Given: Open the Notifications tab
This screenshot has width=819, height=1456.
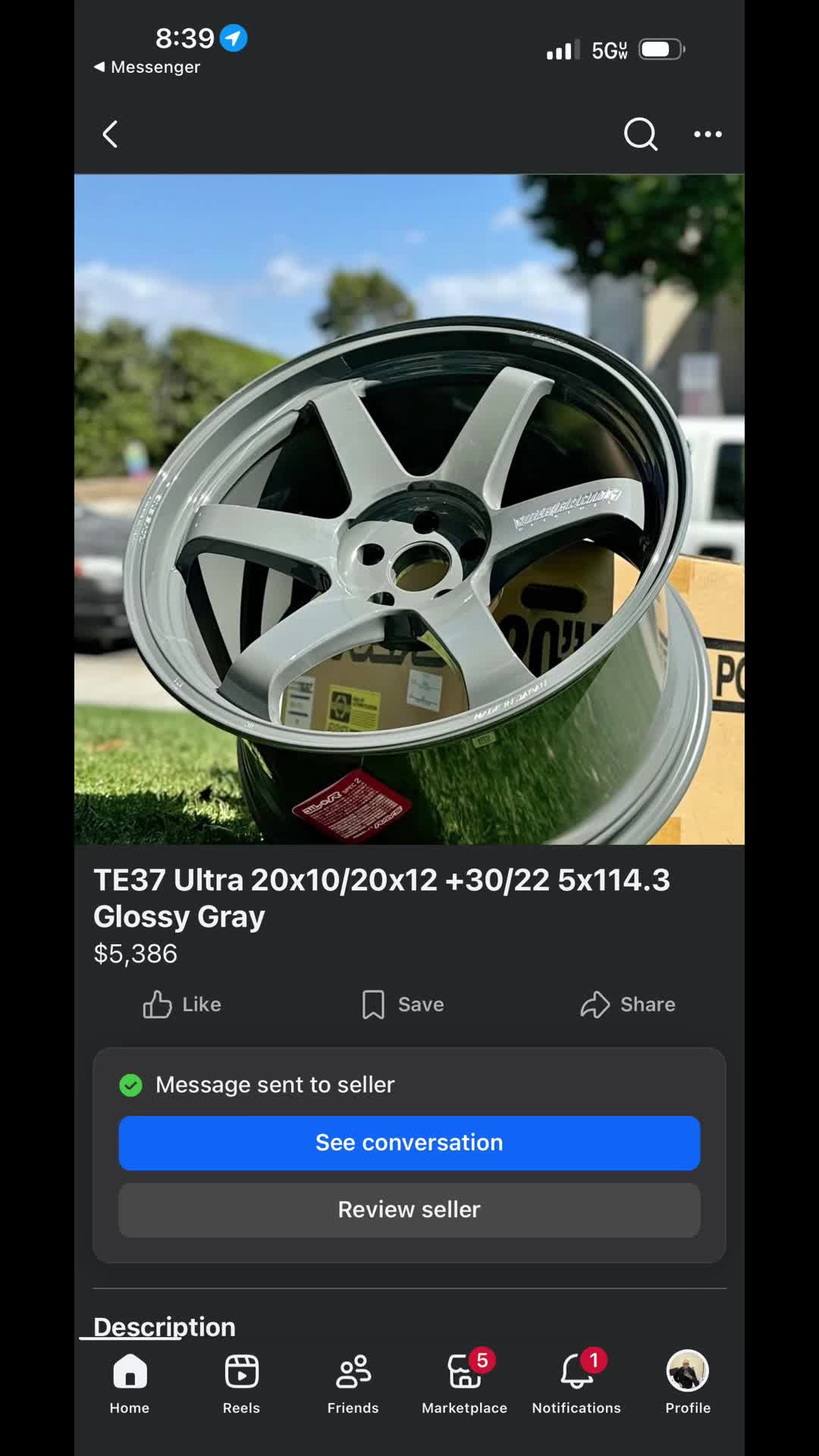Looking at the screenshot, I should (576, 1384).
